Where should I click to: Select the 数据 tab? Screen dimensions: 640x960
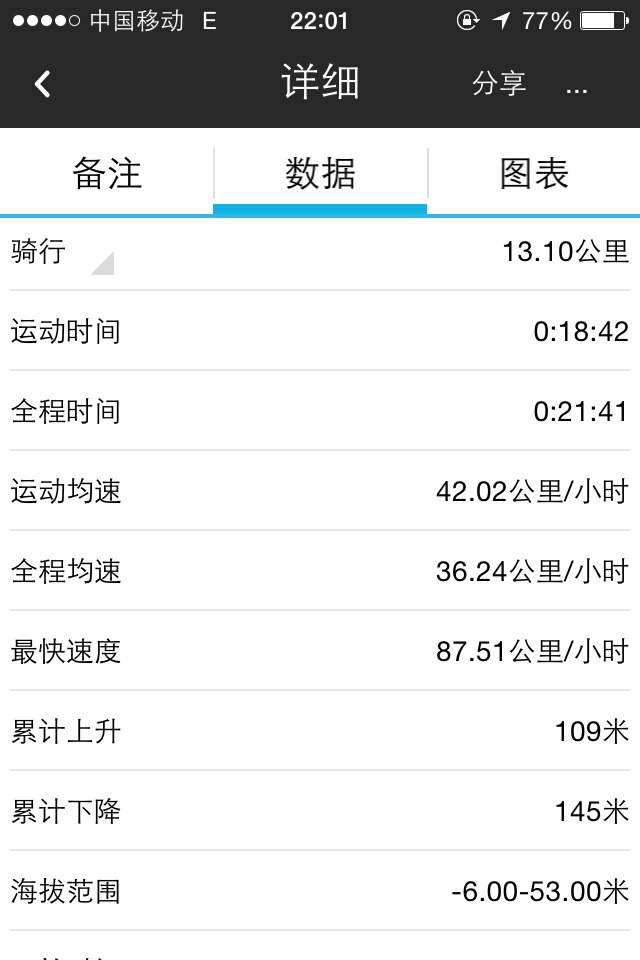pyautogui.click(x=320, y=174)
